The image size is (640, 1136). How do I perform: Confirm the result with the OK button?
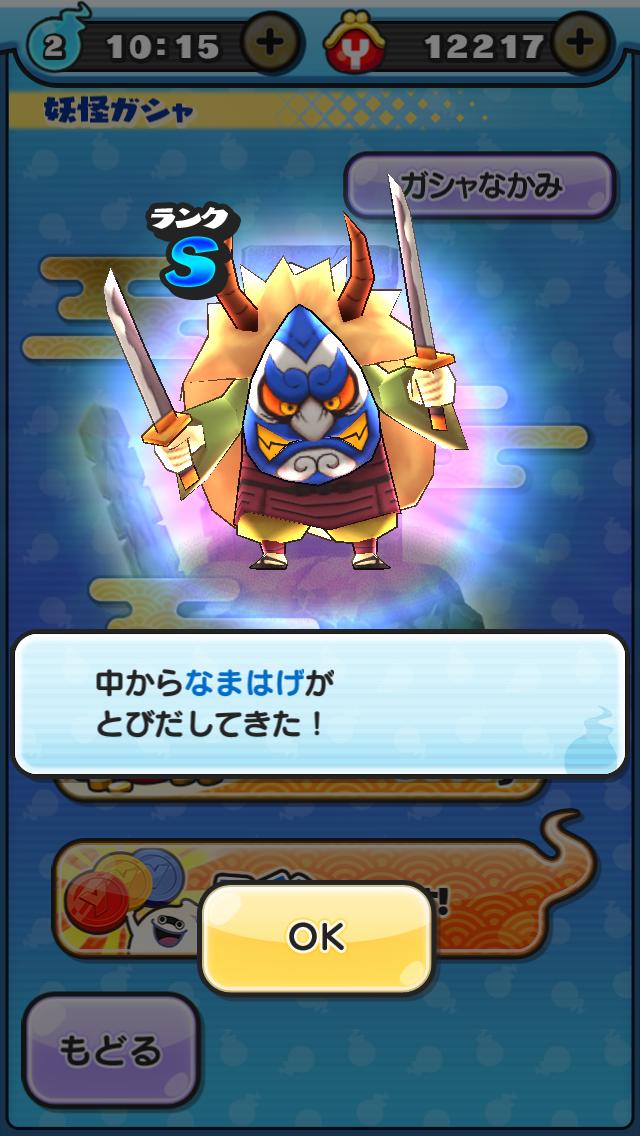tap(316, 936)
